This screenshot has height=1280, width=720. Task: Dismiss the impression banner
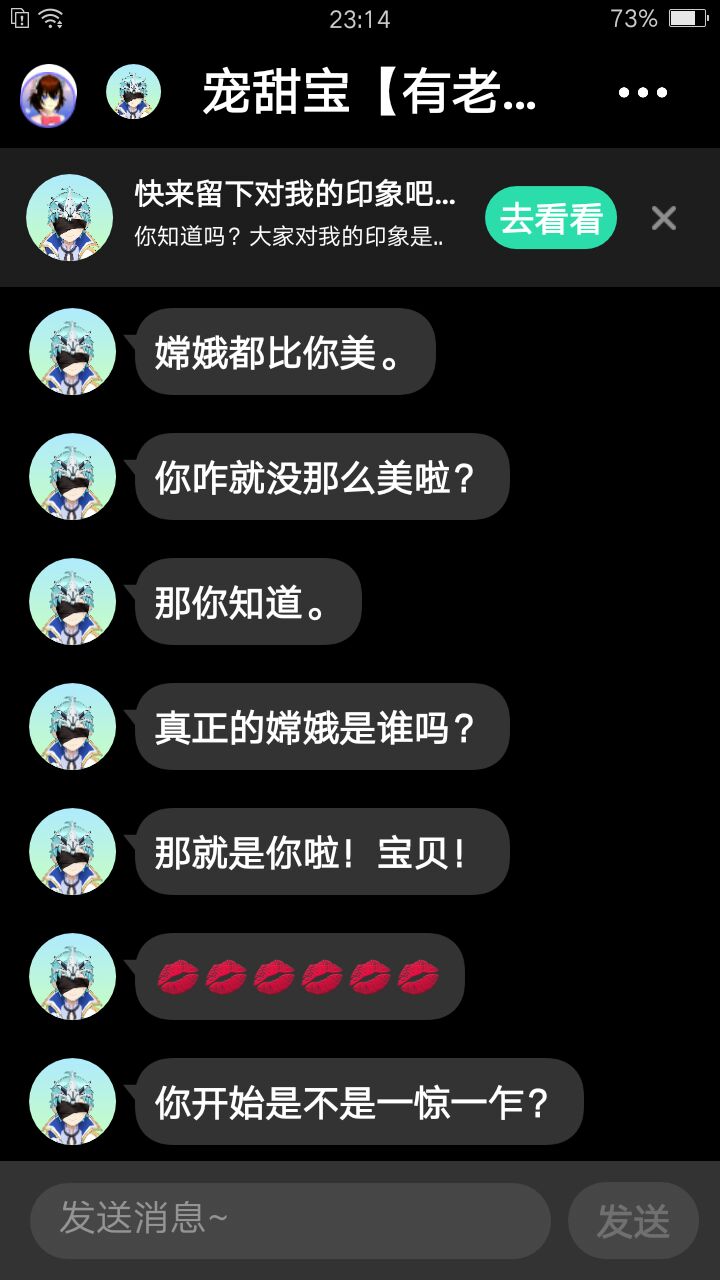(x=664, y=218)
